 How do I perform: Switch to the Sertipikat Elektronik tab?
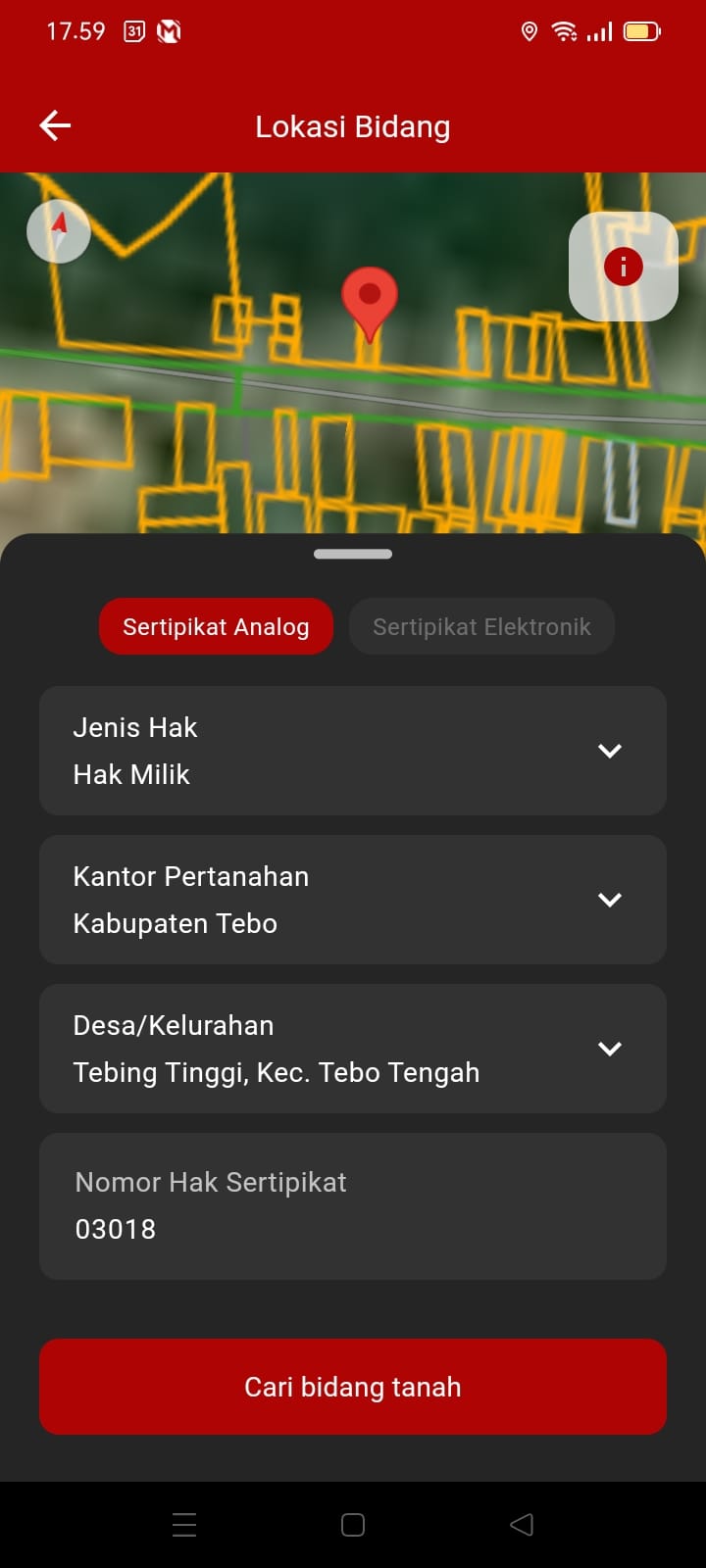(x=481, y=627)
